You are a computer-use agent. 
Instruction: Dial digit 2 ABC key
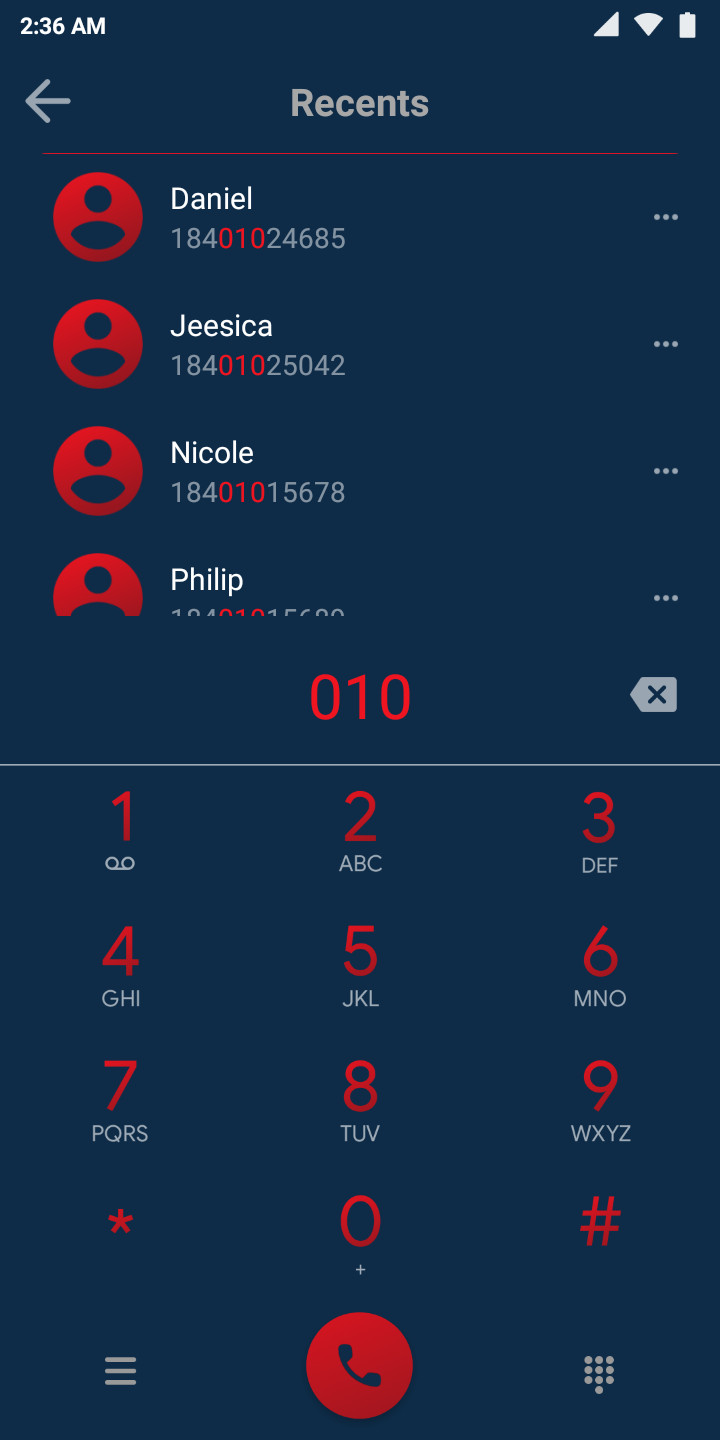click(x=360, y=831)
